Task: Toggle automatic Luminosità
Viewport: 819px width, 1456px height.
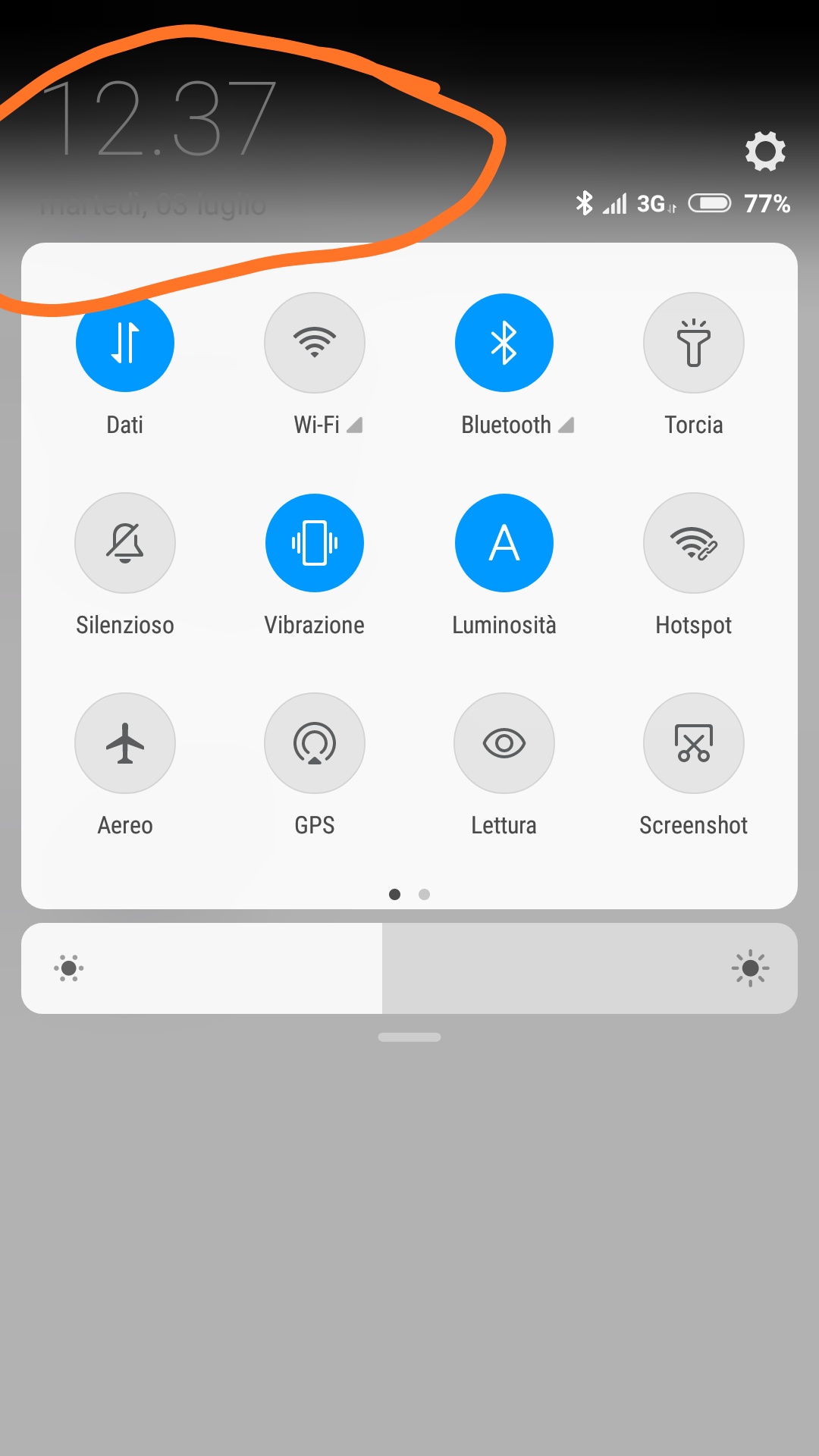Action: 504,543
